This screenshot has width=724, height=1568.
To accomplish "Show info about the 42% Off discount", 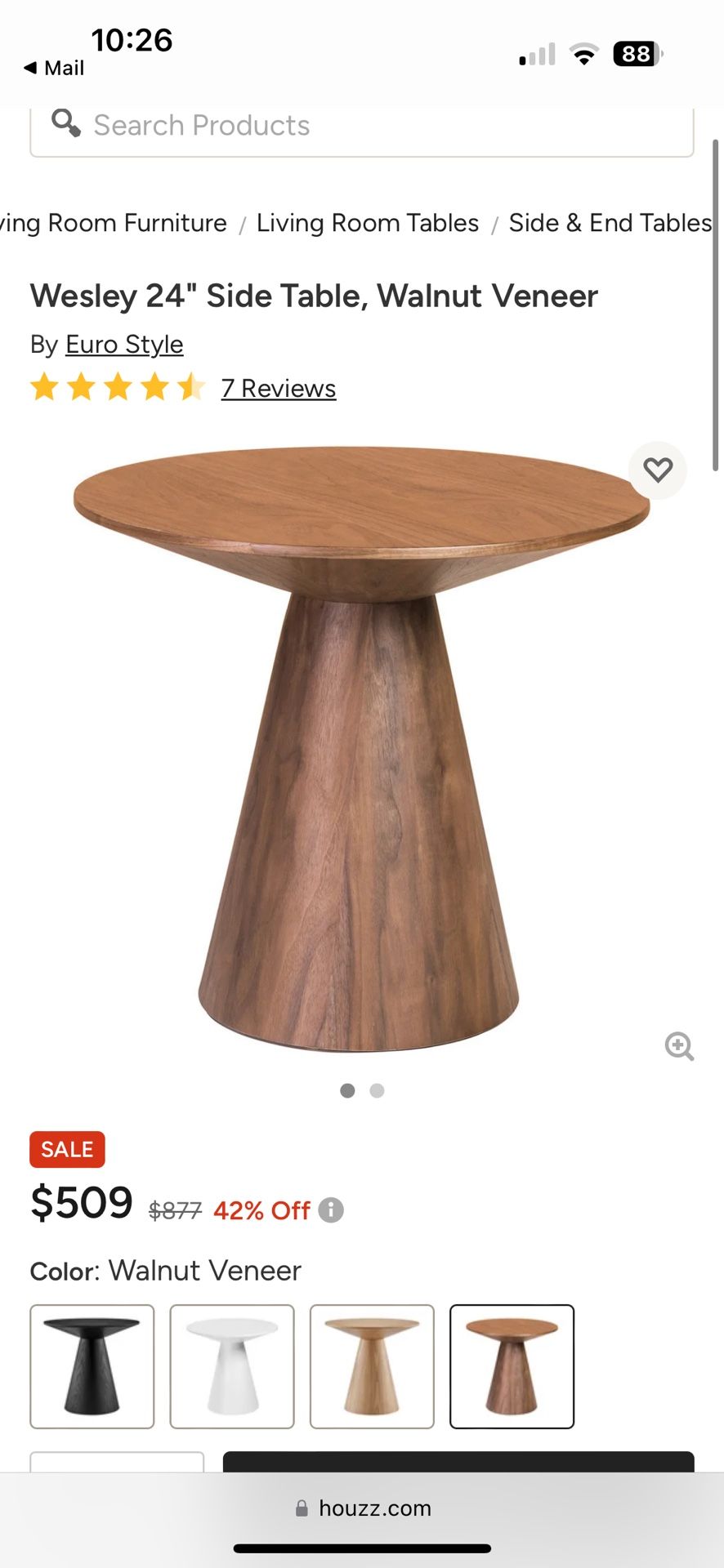I will pos(331,1209).
